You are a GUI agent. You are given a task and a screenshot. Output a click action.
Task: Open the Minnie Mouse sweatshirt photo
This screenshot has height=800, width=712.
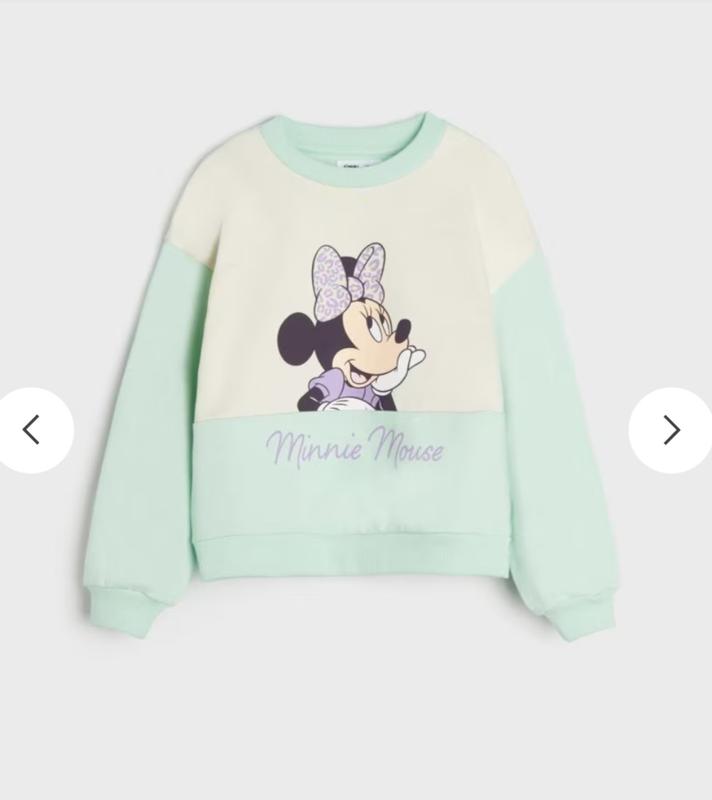pyautogui.click(x=356, y=380)
